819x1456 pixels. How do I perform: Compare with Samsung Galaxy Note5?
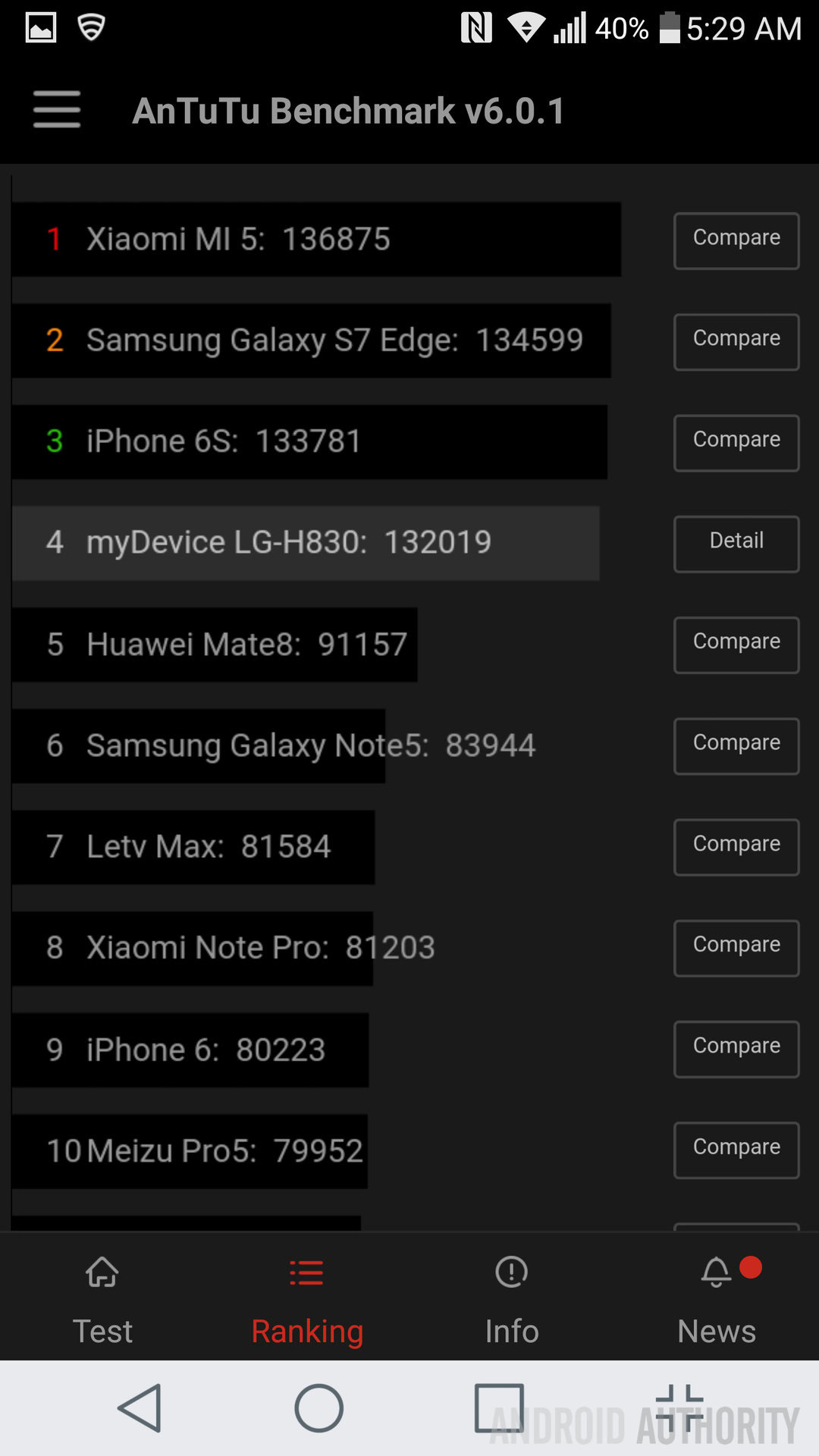(736, 745)
